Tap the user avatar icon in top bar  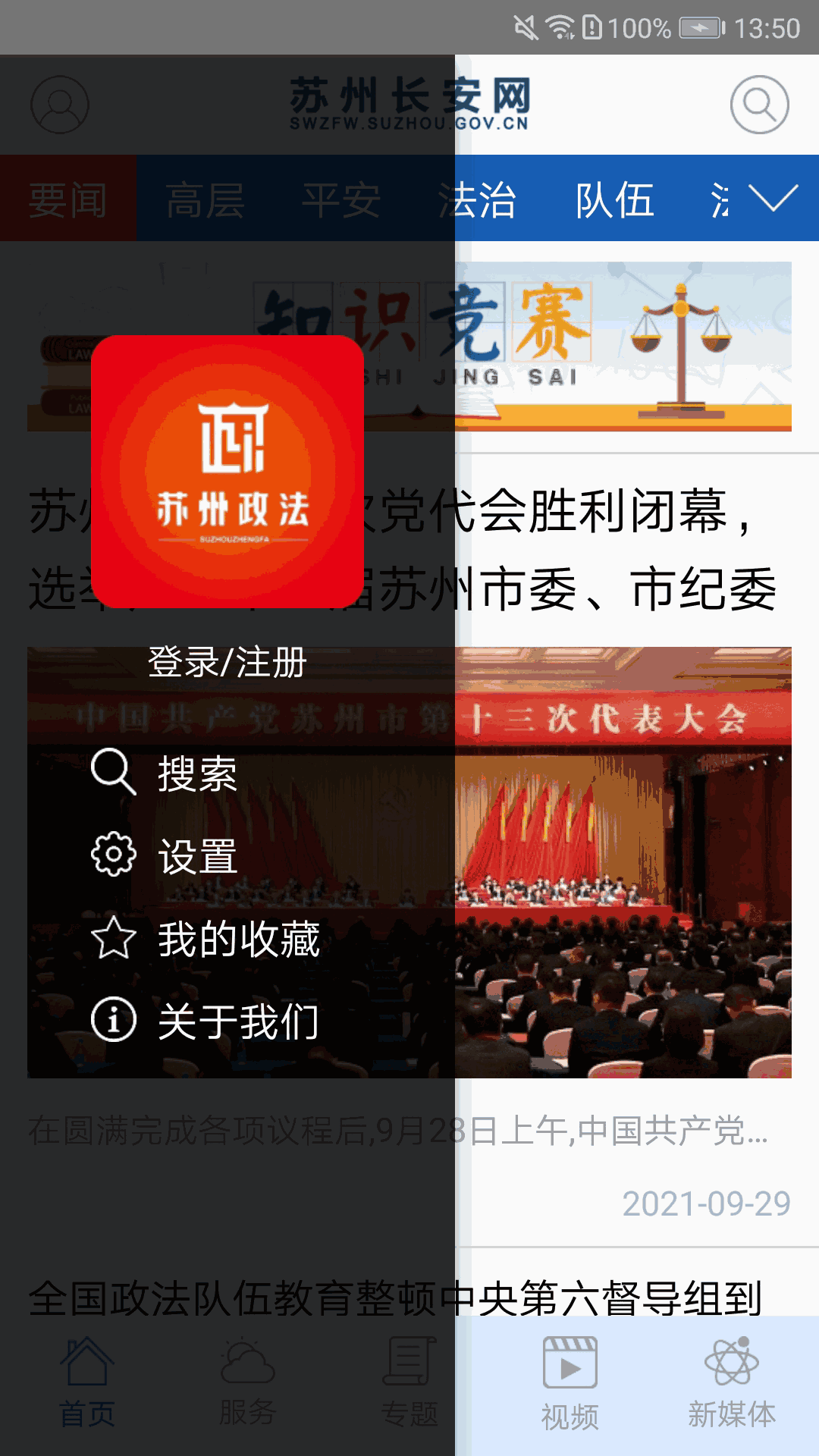[x=61, y=104]
